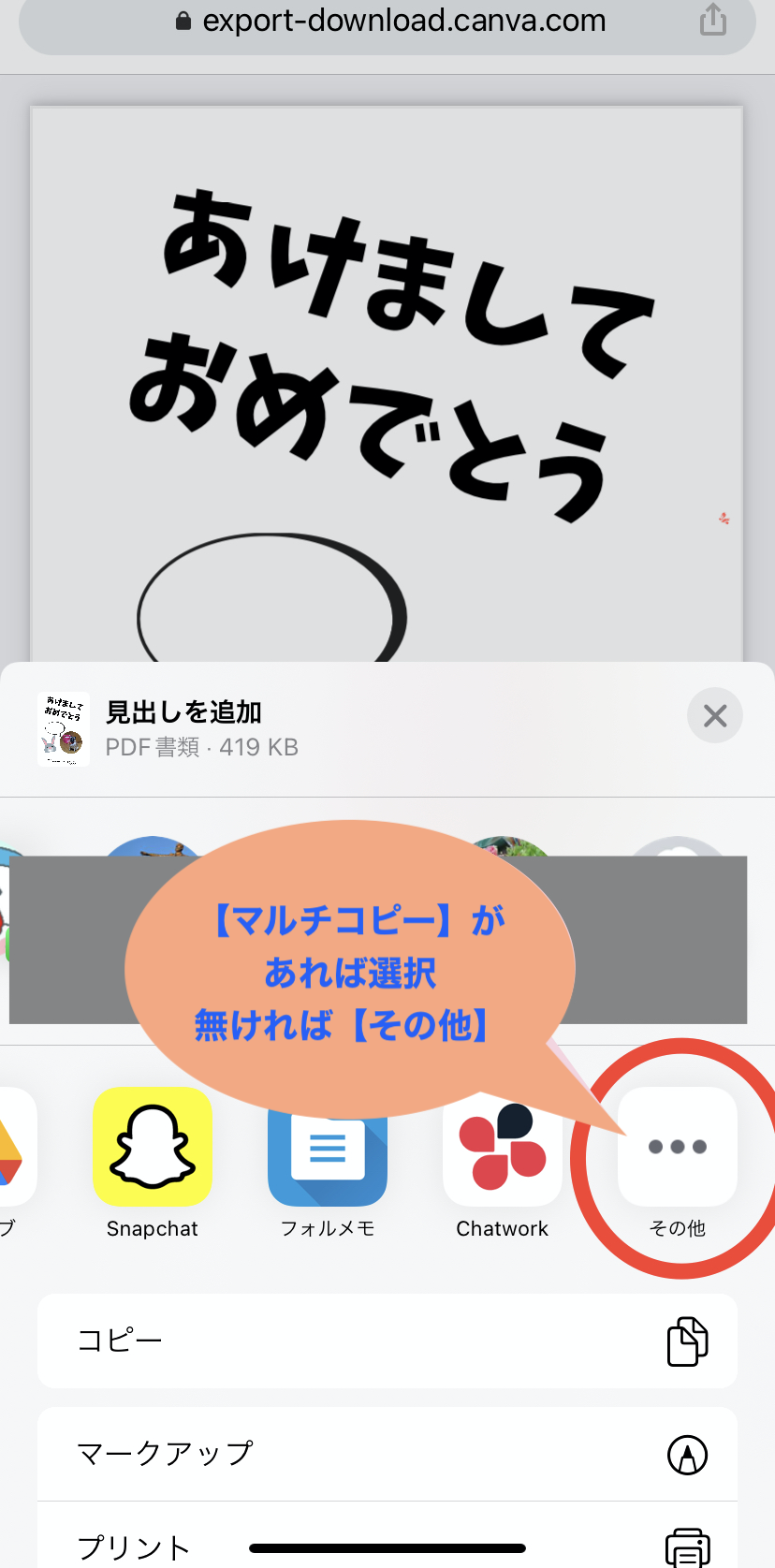775x1568 pixels.
Task: Share the PDF to Snapchat
Action: [x=153, y=1147]
